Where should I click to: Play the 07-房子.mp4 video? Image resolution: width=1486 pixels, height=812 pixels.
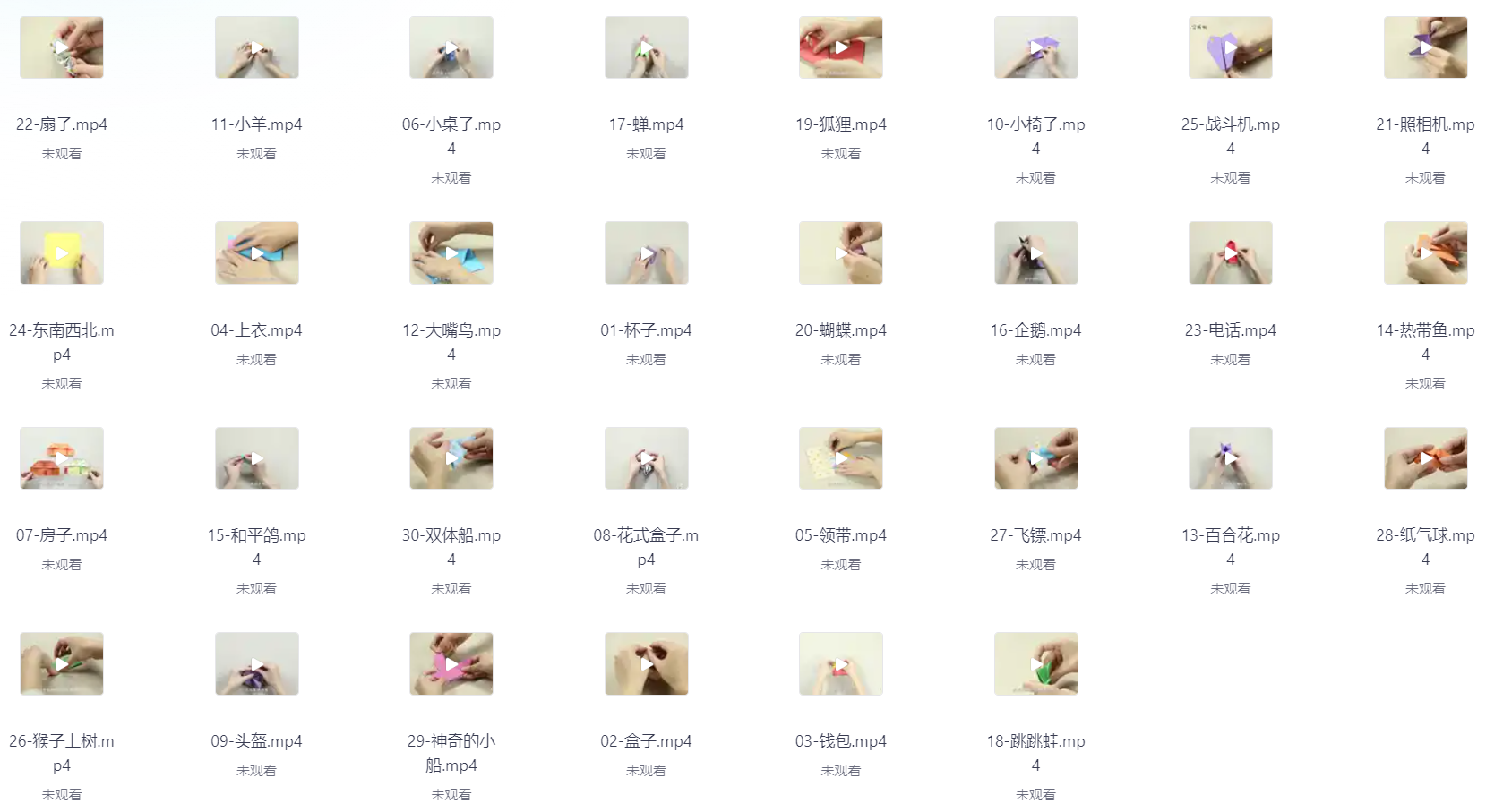coord(61,458)
